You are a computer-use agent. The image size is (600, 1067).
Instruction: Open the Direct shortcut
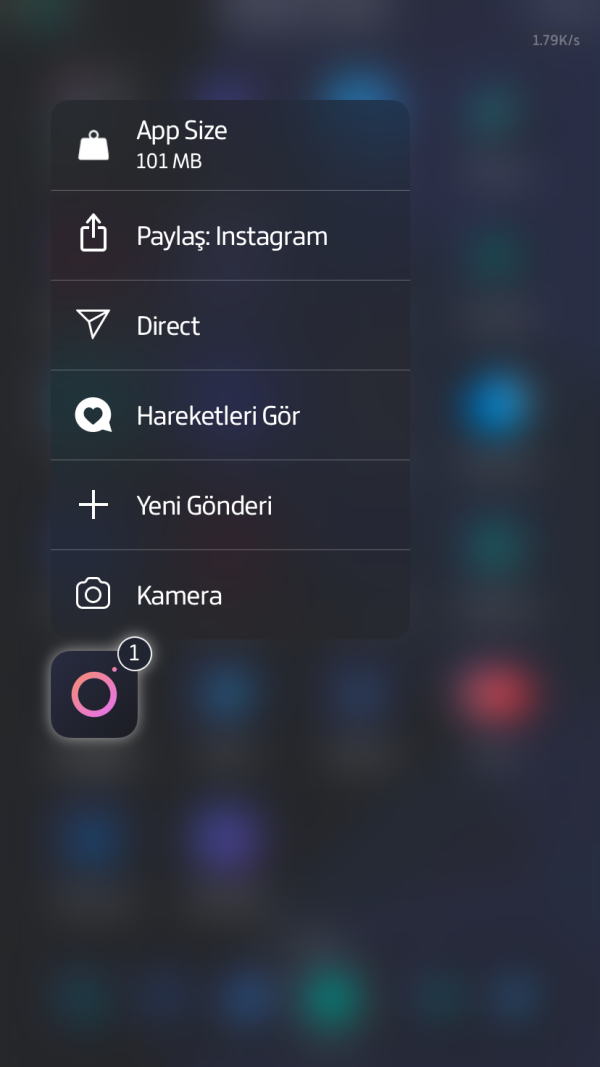(x=230, y=326)
